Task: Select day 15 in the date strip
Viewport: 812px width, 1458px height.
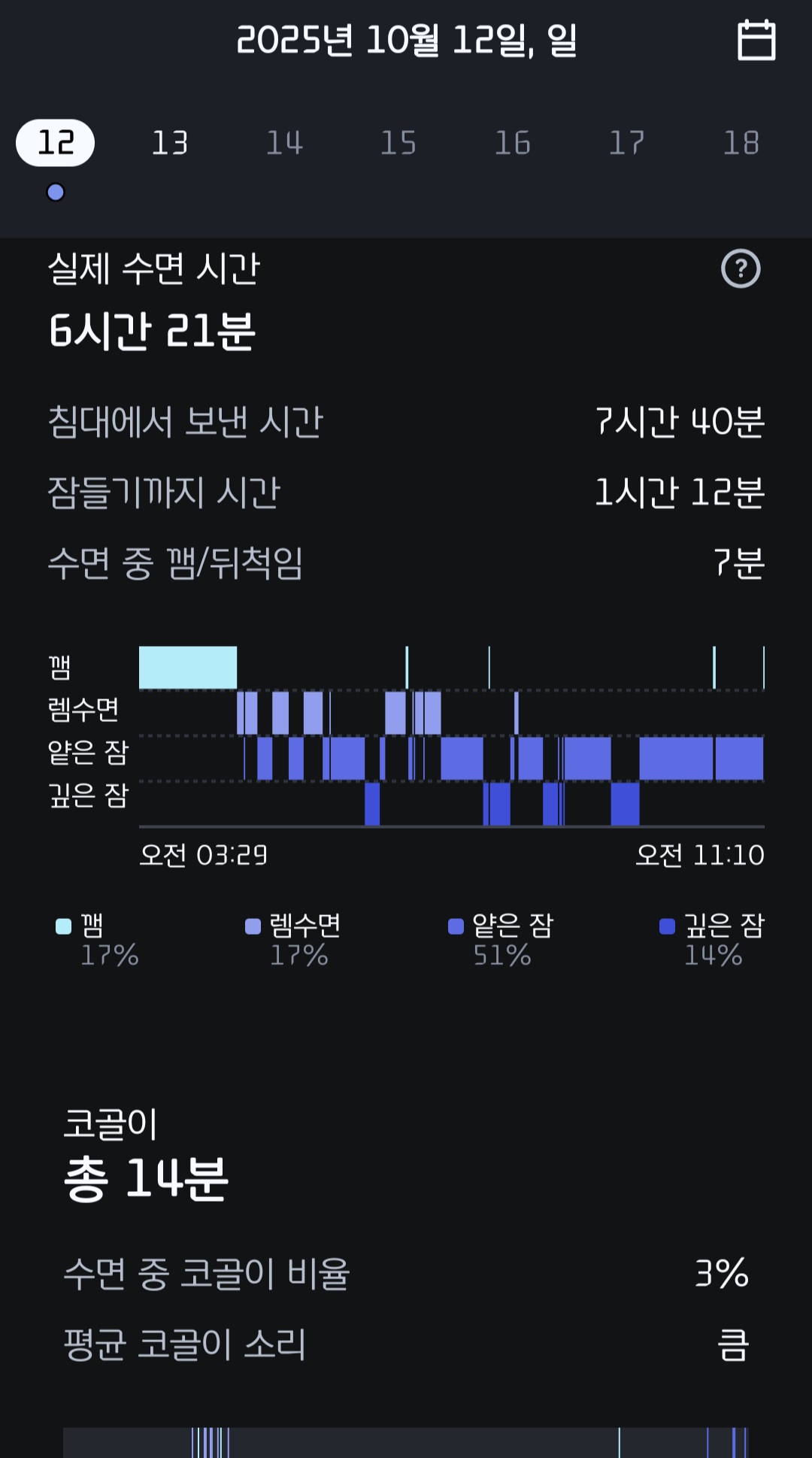Action: click(398, 143)
